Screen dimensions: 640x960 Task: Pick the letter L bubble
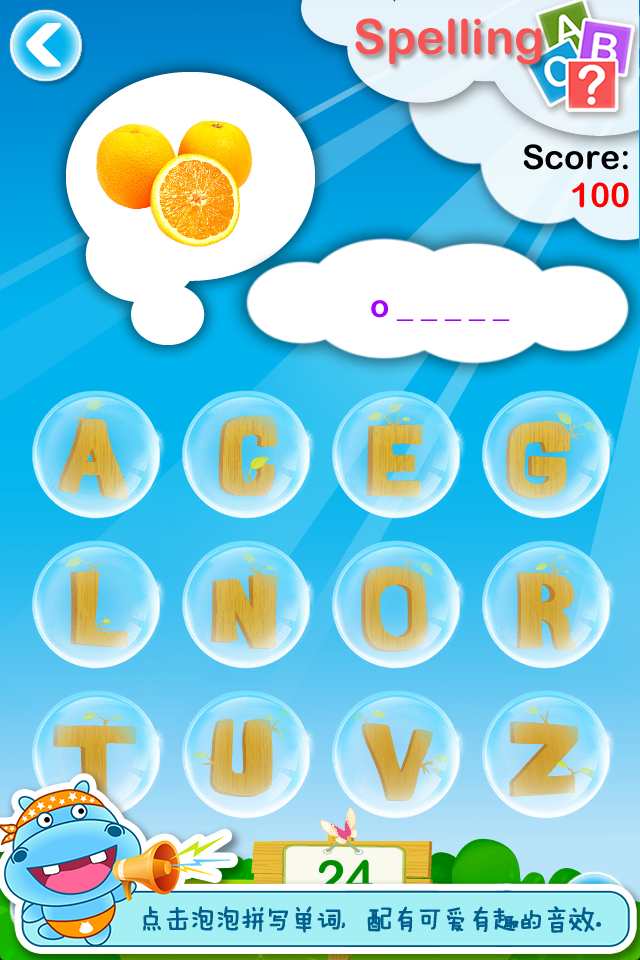(x=96, y=605)
